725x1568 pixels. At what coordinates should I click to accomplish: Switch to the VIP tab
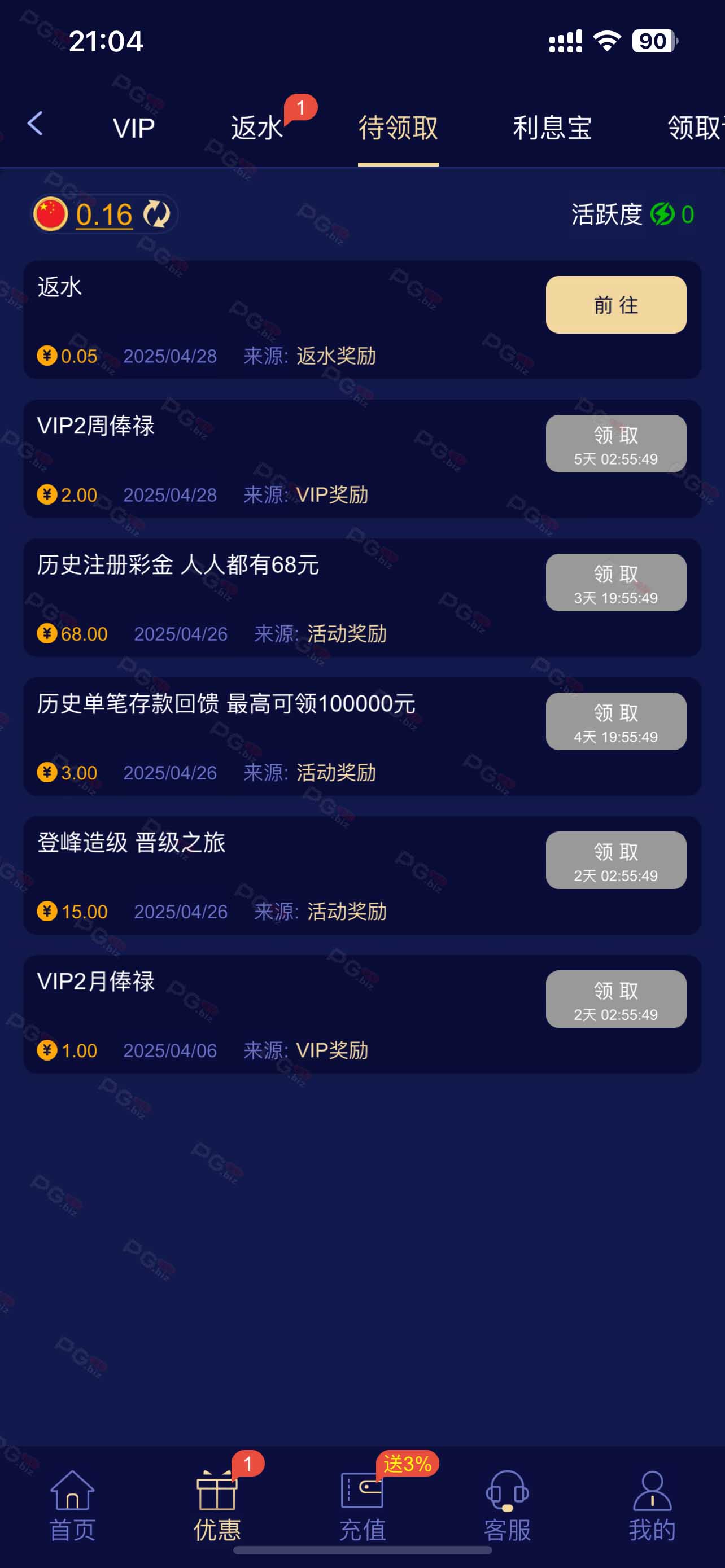pyautogui.click(x=134, y=128)
